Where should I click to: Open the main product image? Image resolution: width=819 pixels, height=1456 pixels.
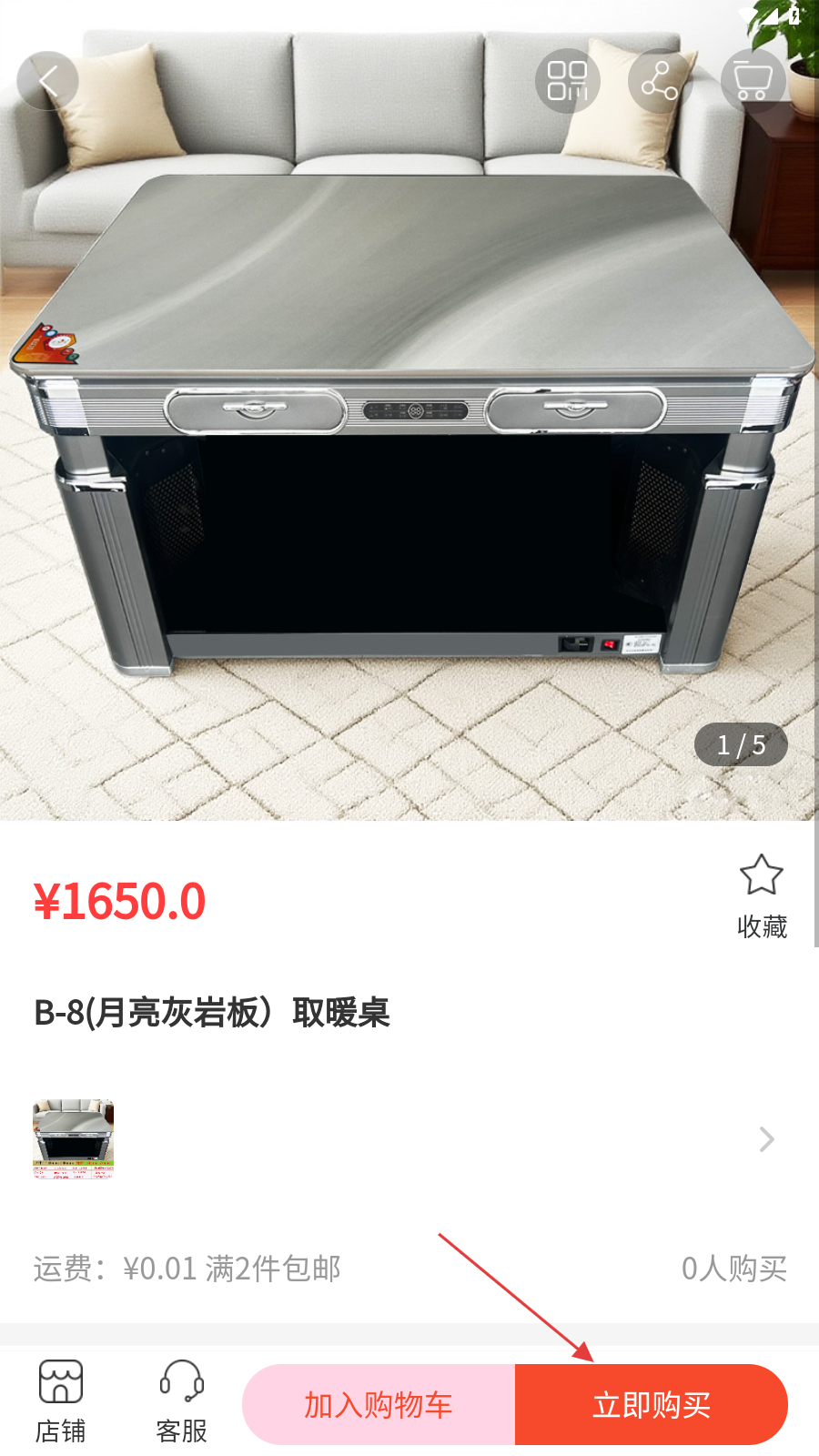tap(409, 455)
